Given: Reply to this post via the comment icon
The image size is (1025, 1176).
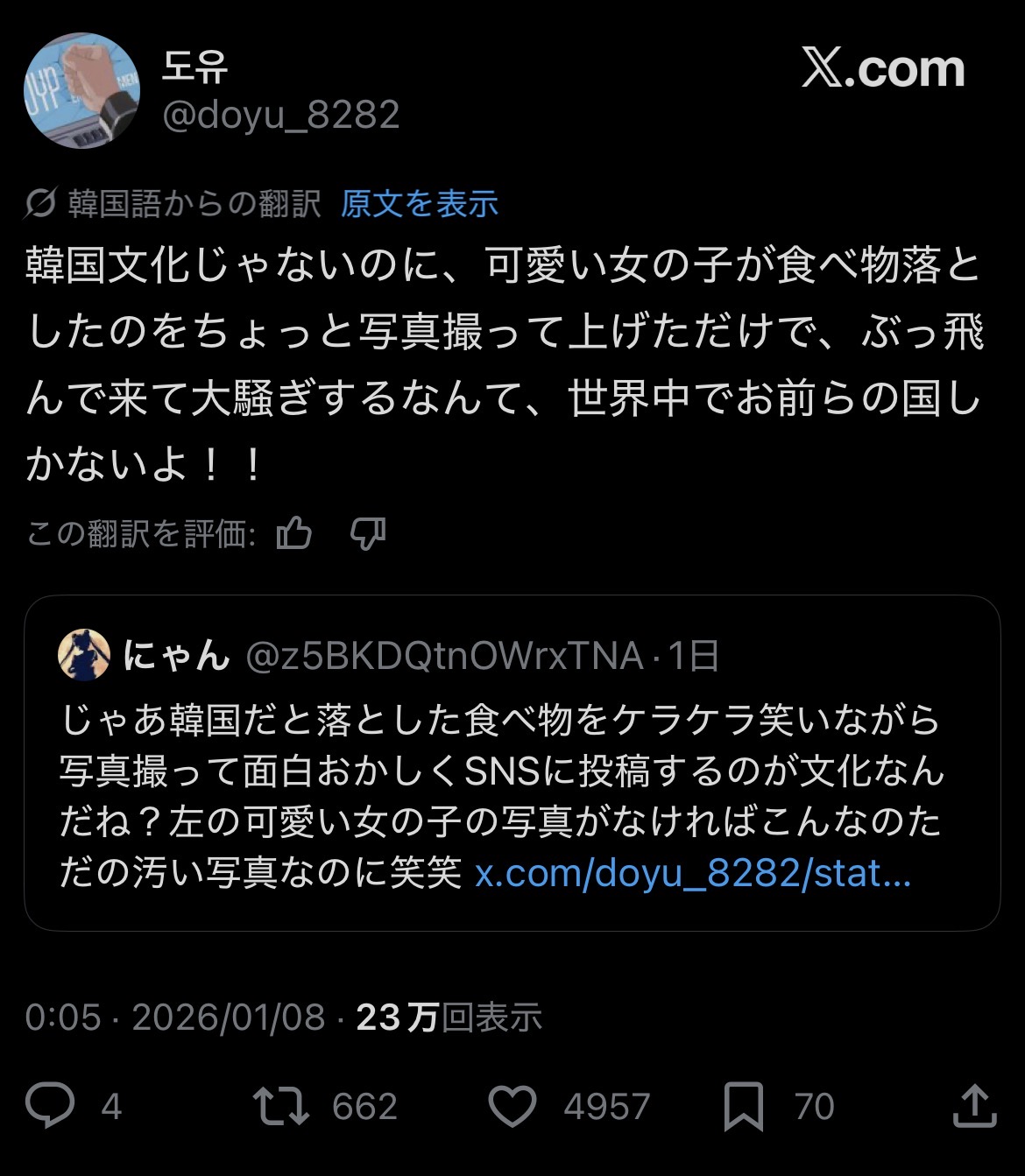Looking at the screenshot, I should click(51, 1105).
